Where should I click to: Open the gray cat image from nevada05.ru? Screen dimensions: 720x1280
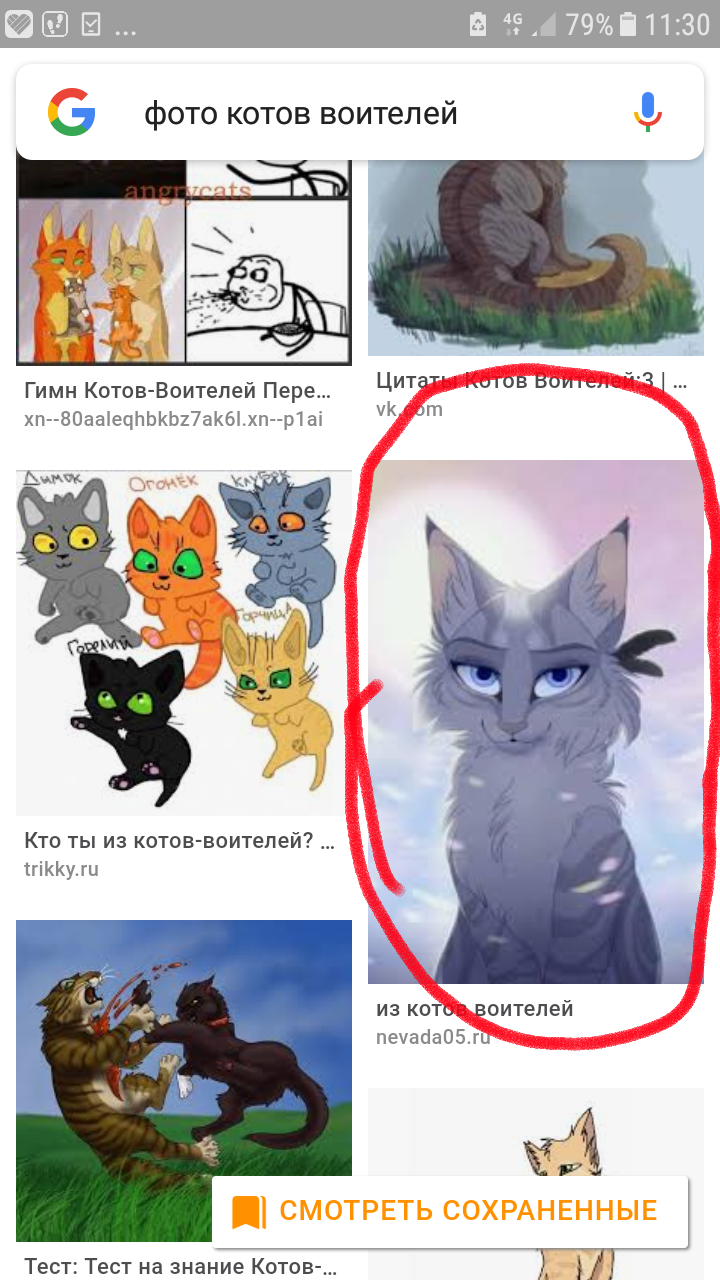coord(535,720)
